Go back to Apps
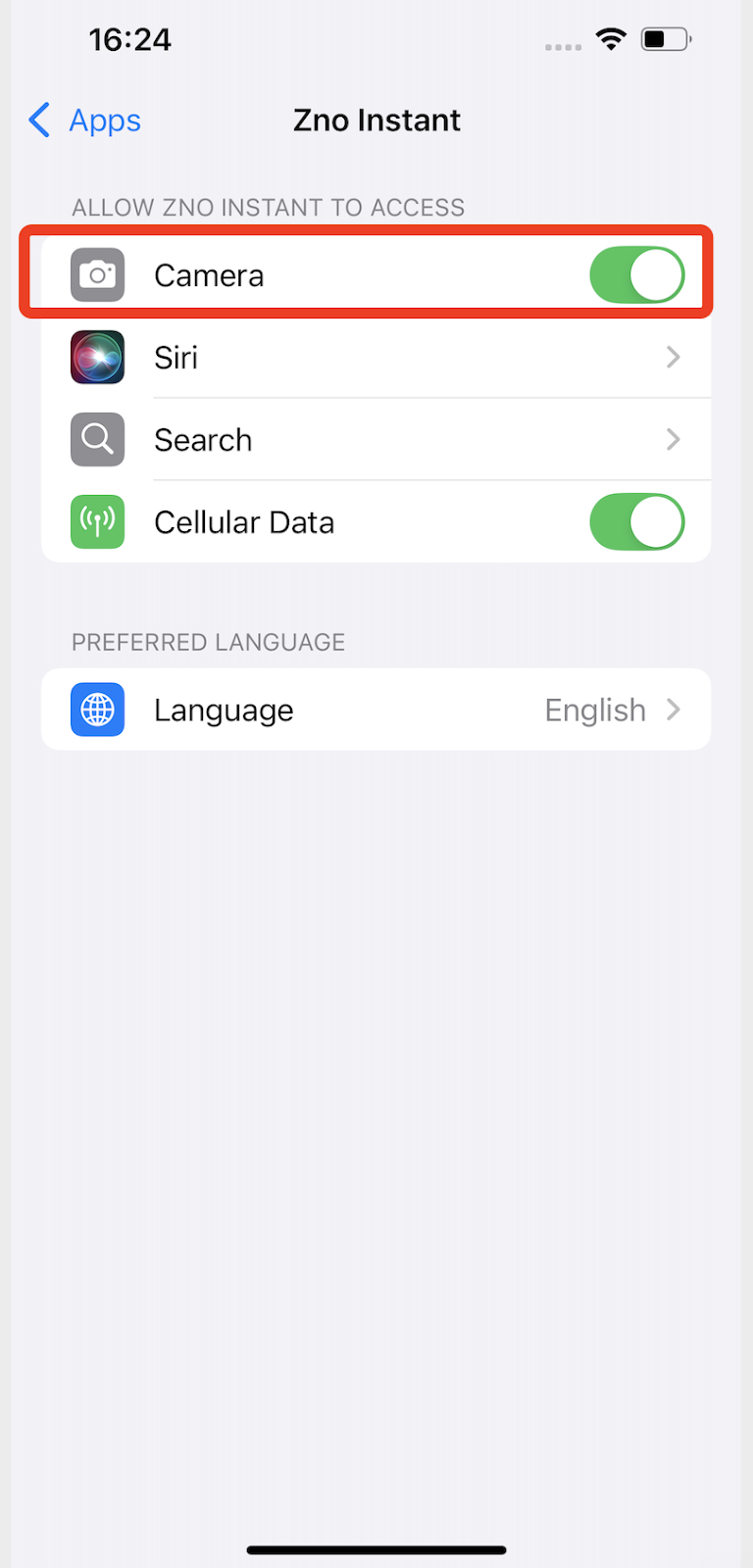 pyautogui.click(x=86, y=121)
